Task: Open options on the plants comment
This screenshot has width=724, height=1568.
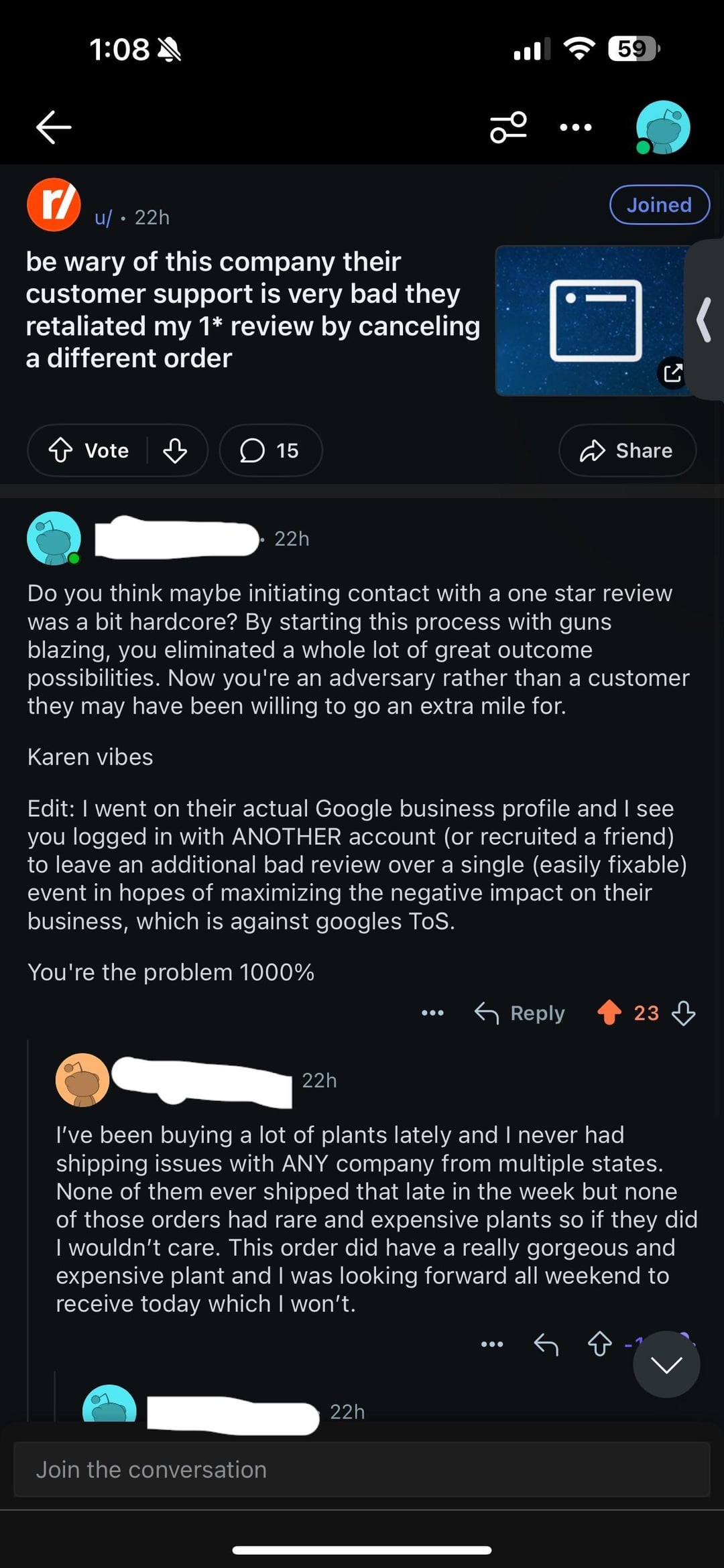Action: (x=492, y=1344)
